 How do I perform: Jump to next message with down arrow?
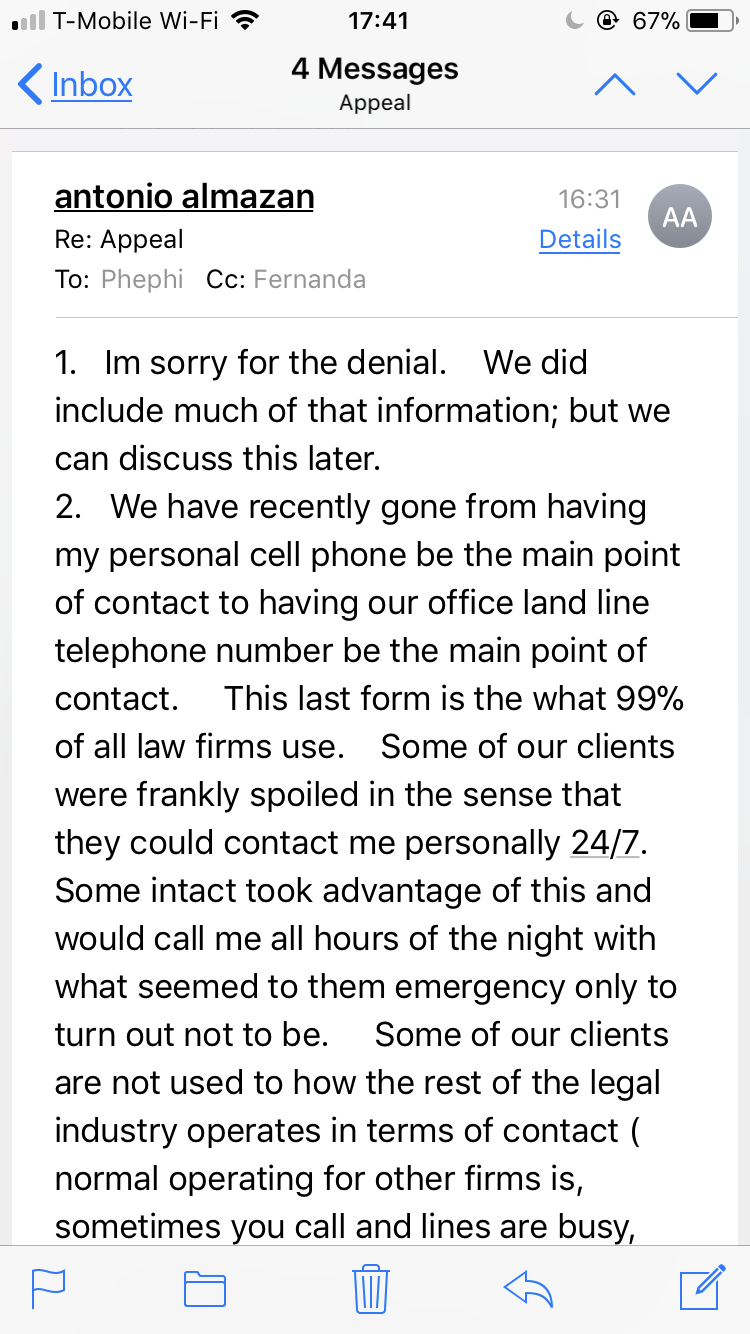[x=697, y=84]
